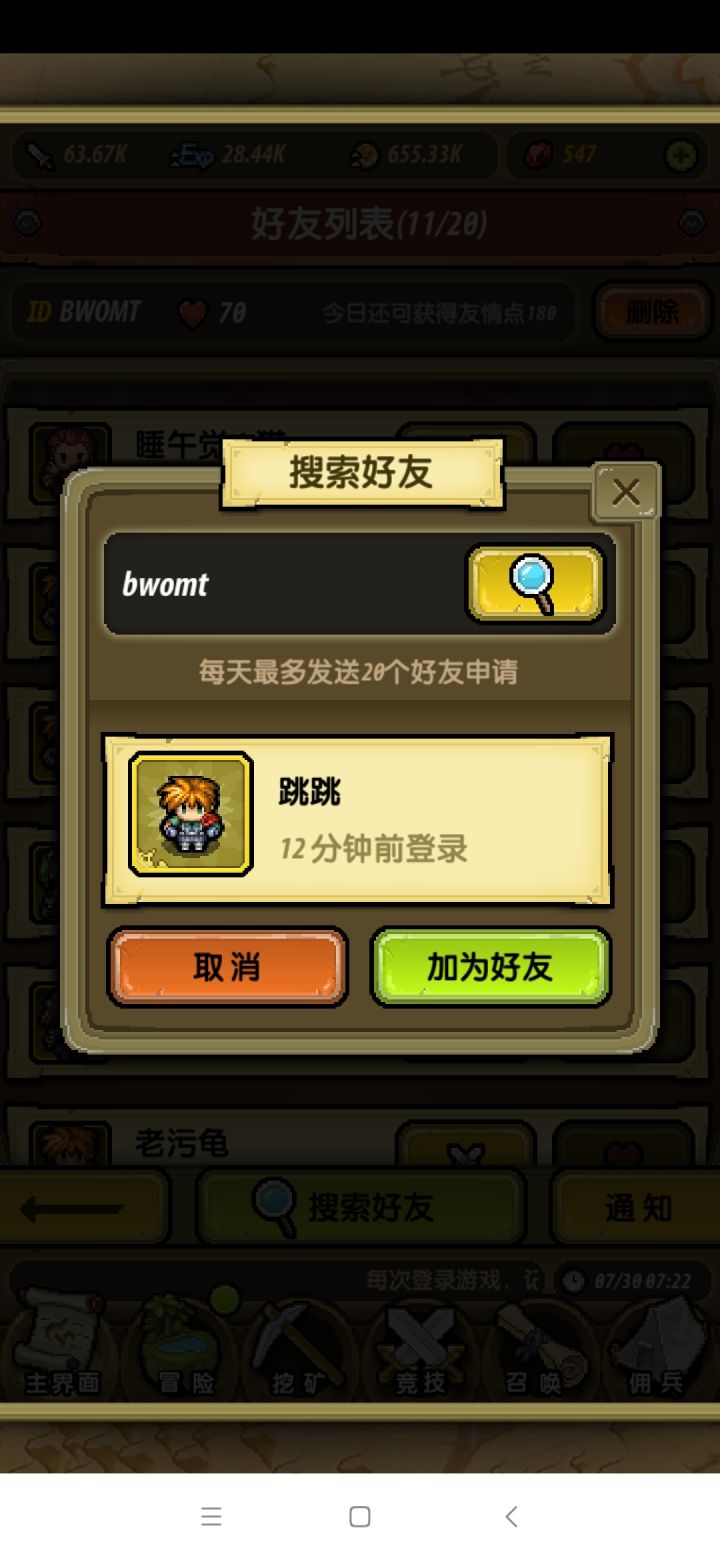Screen dimensions: 720x1560
Task: Click the bwomt search input field
Action: pos(280,584)
